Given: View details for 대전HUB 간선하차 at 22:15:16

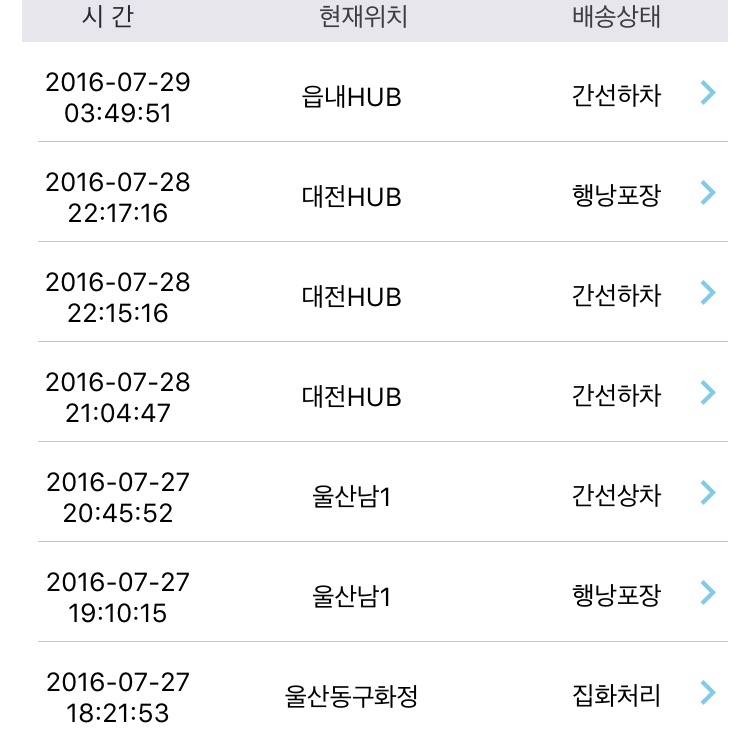Looking at the screenshot, I should (708, 293).
